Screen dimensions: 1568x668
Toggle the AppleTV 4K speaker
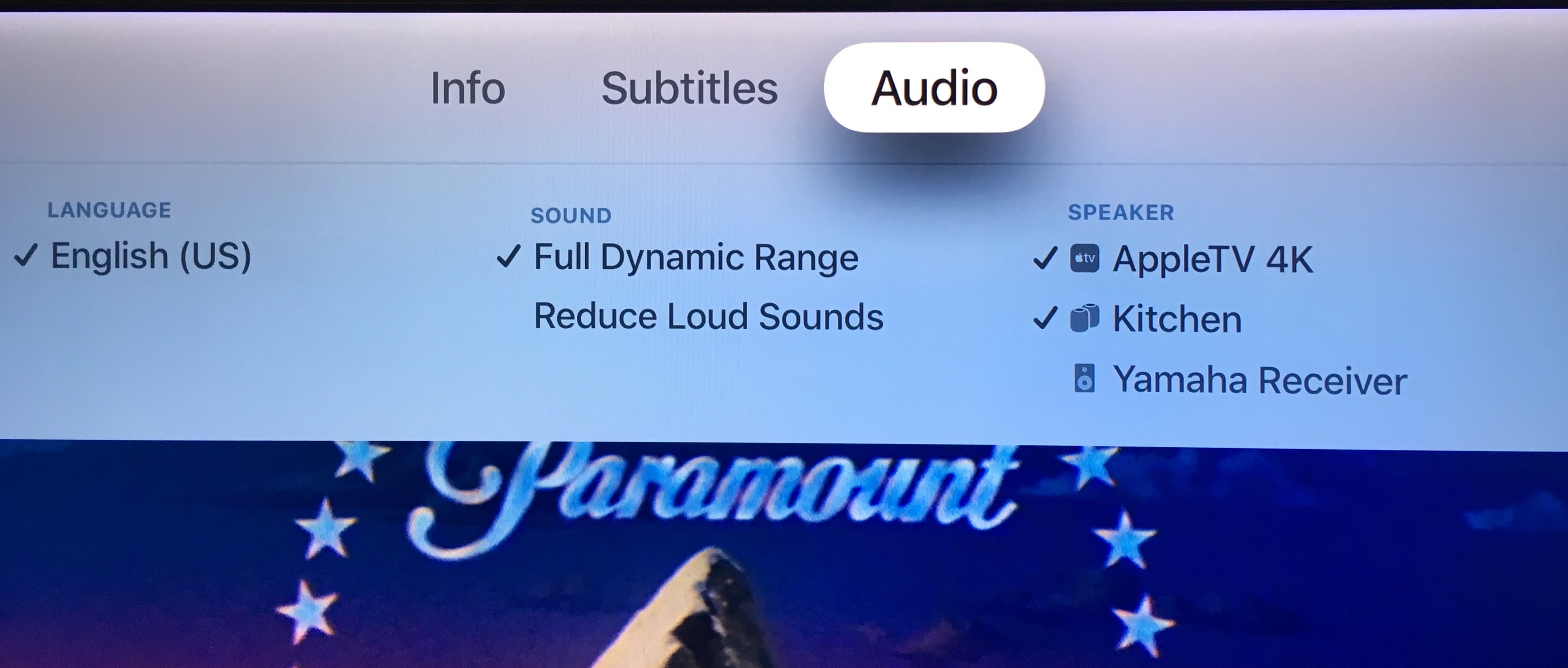click(x=1173, y=259)
